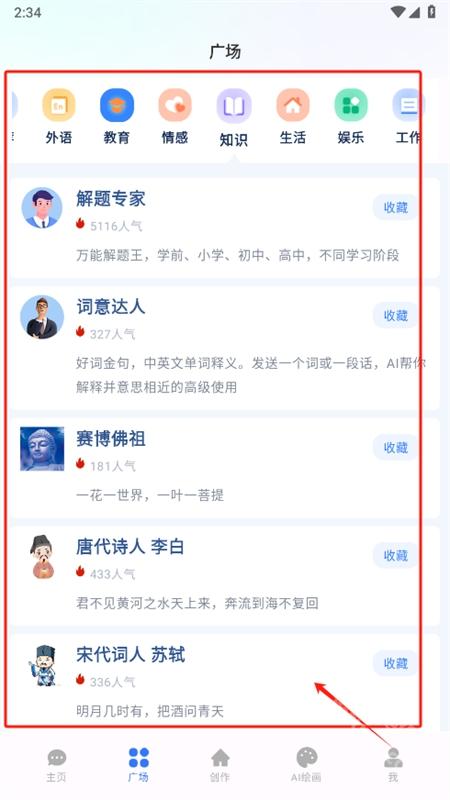Switch to the 娱乐 category
450x800 pixels.
pyautogui.click(x=351, y=117)
